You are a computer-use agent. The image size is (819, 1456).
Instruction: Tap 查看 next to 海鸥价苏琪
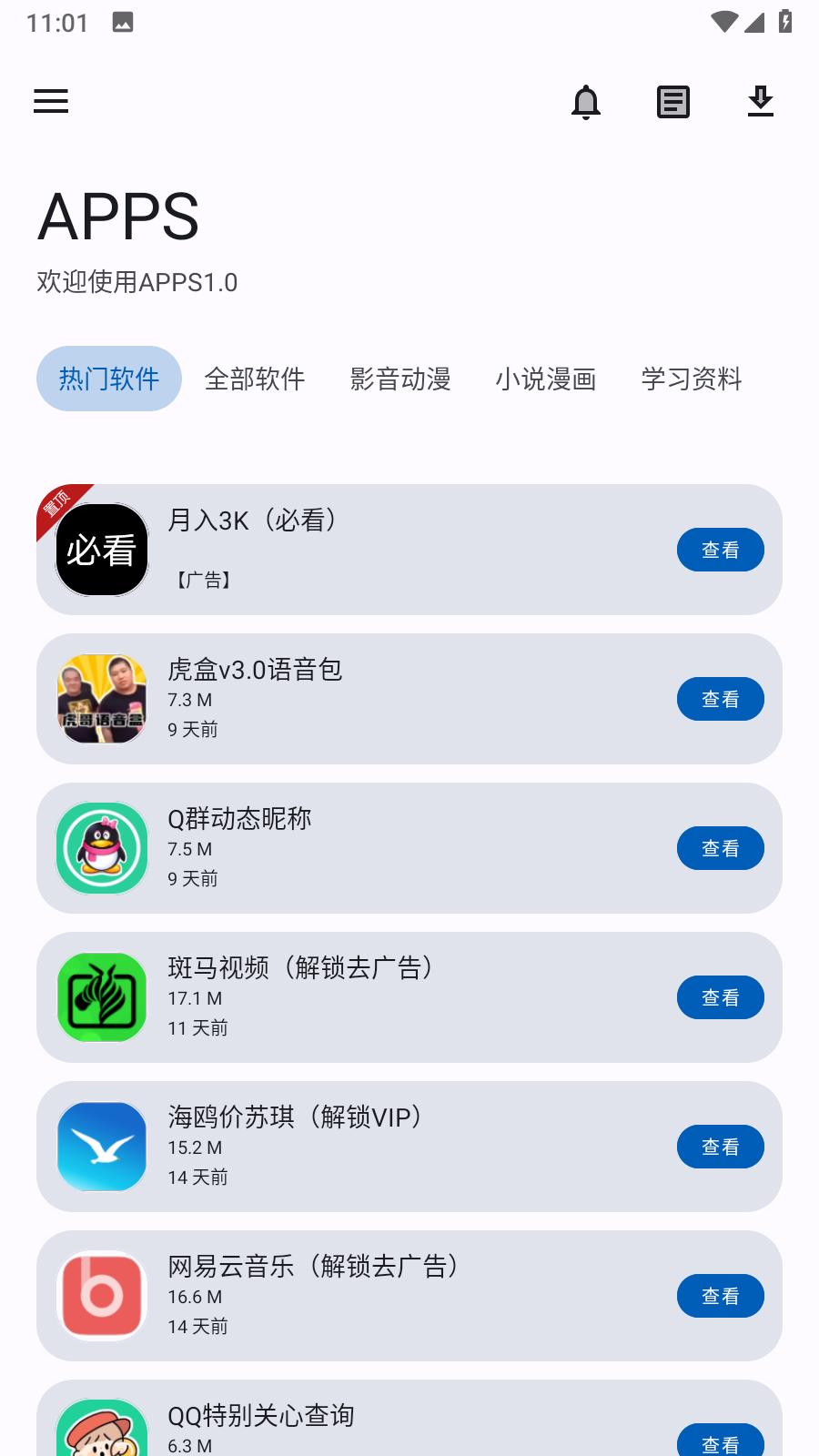[720, 1147]
